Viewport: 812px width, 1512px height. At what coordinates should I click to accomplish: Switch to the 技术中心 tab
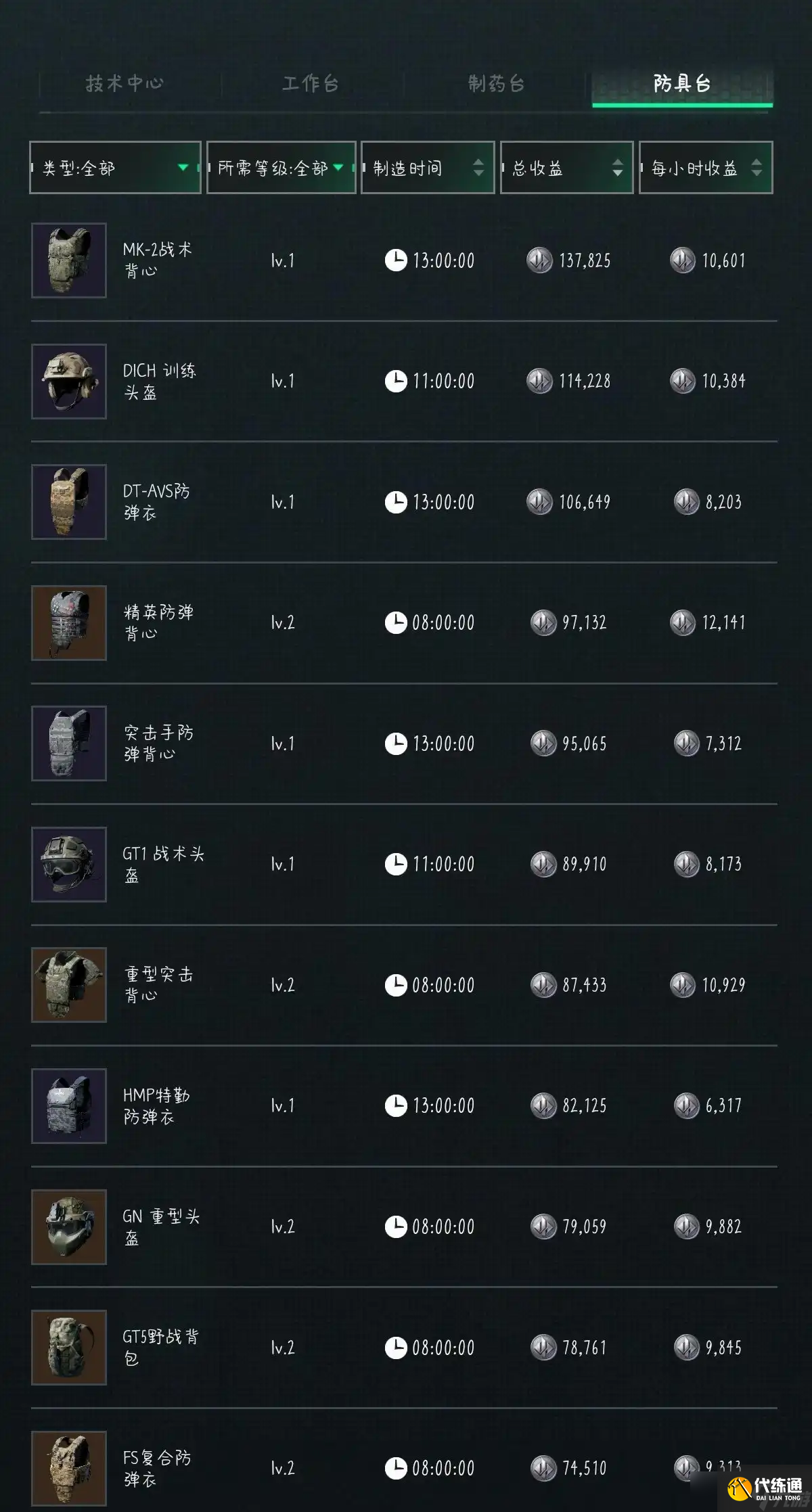pos(125,84)
